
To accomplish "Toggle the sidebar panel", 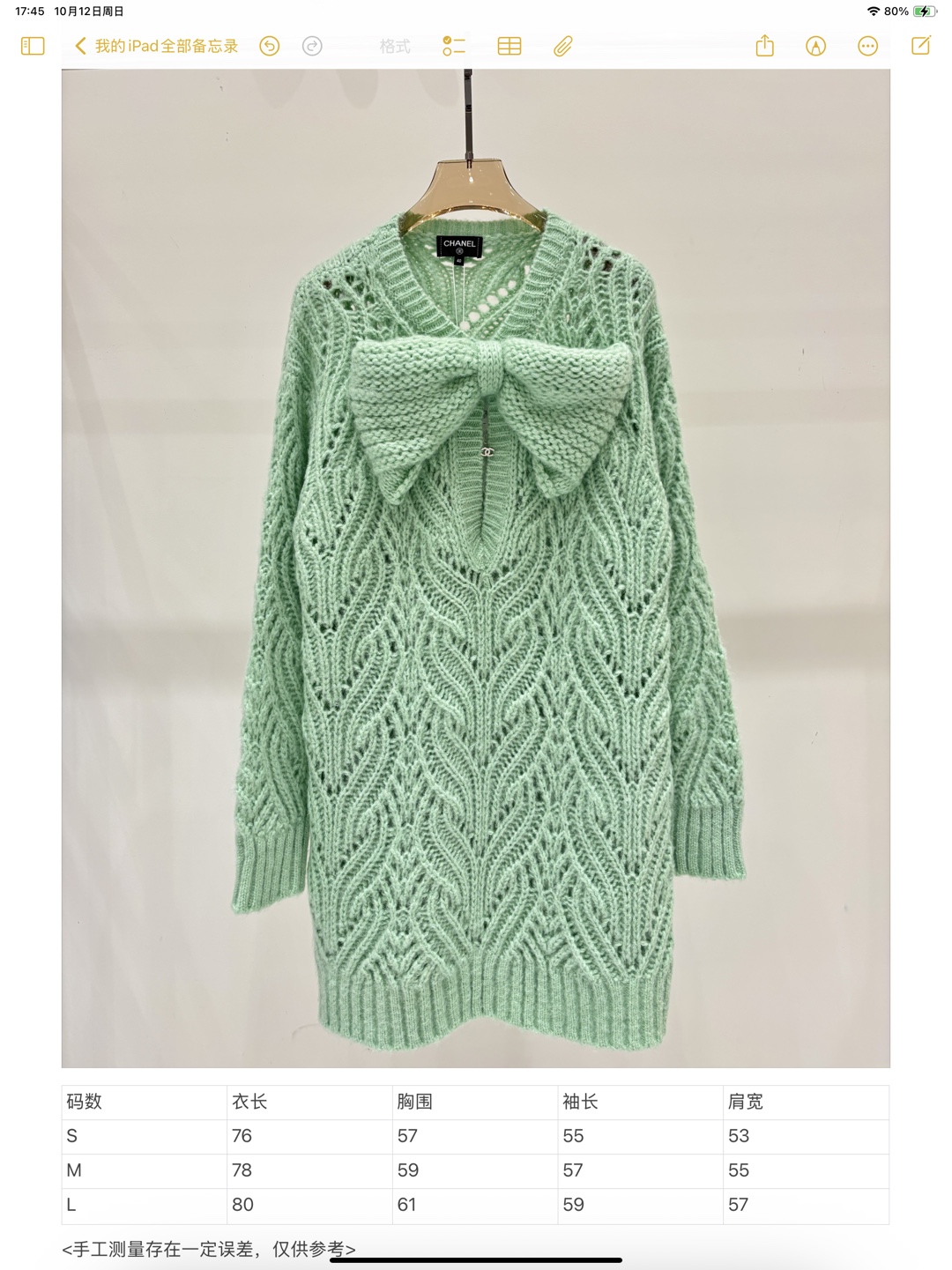I will (x=33, y=46).
